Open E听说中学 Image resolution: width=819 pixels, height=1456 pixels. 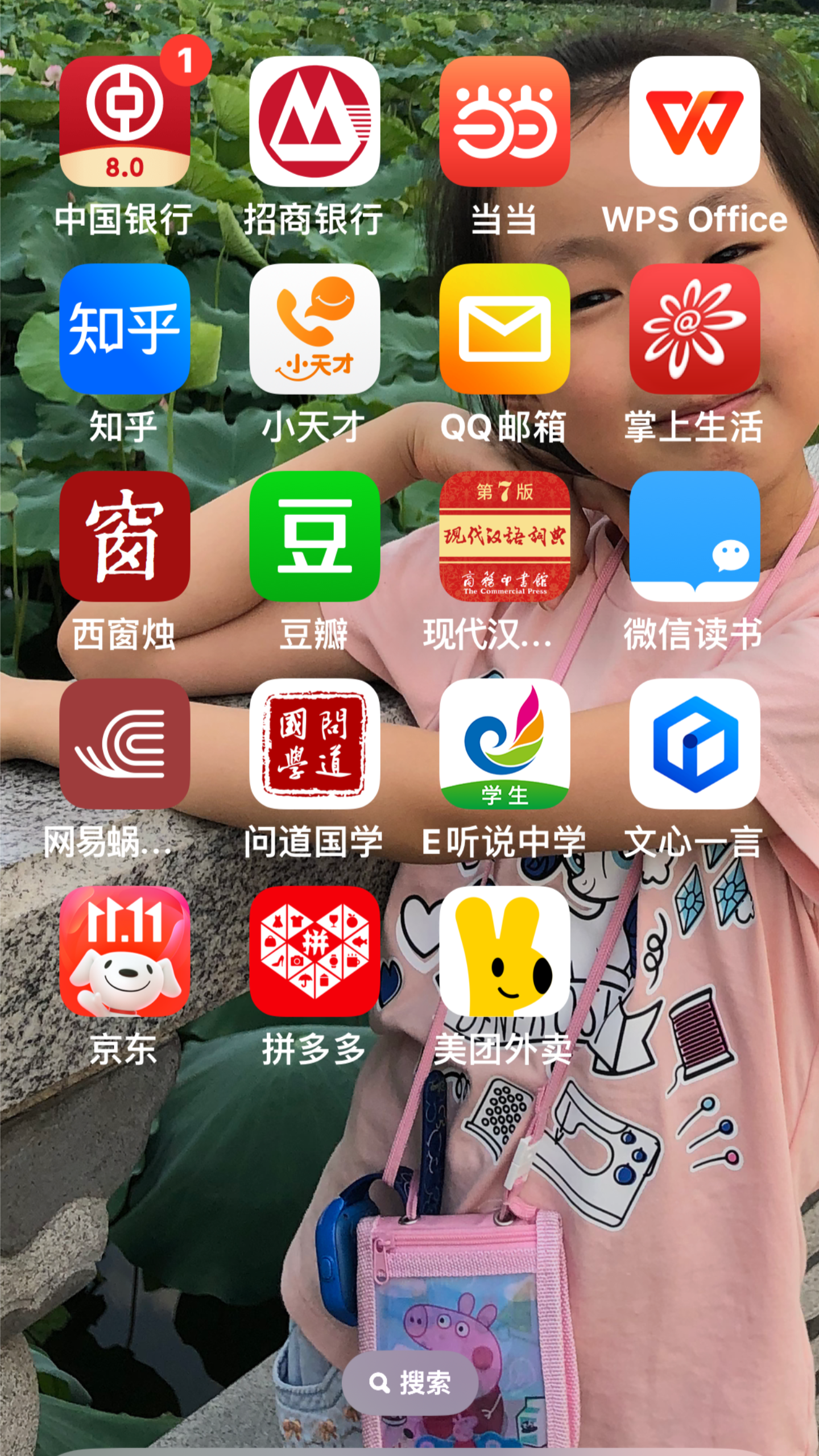504,744
